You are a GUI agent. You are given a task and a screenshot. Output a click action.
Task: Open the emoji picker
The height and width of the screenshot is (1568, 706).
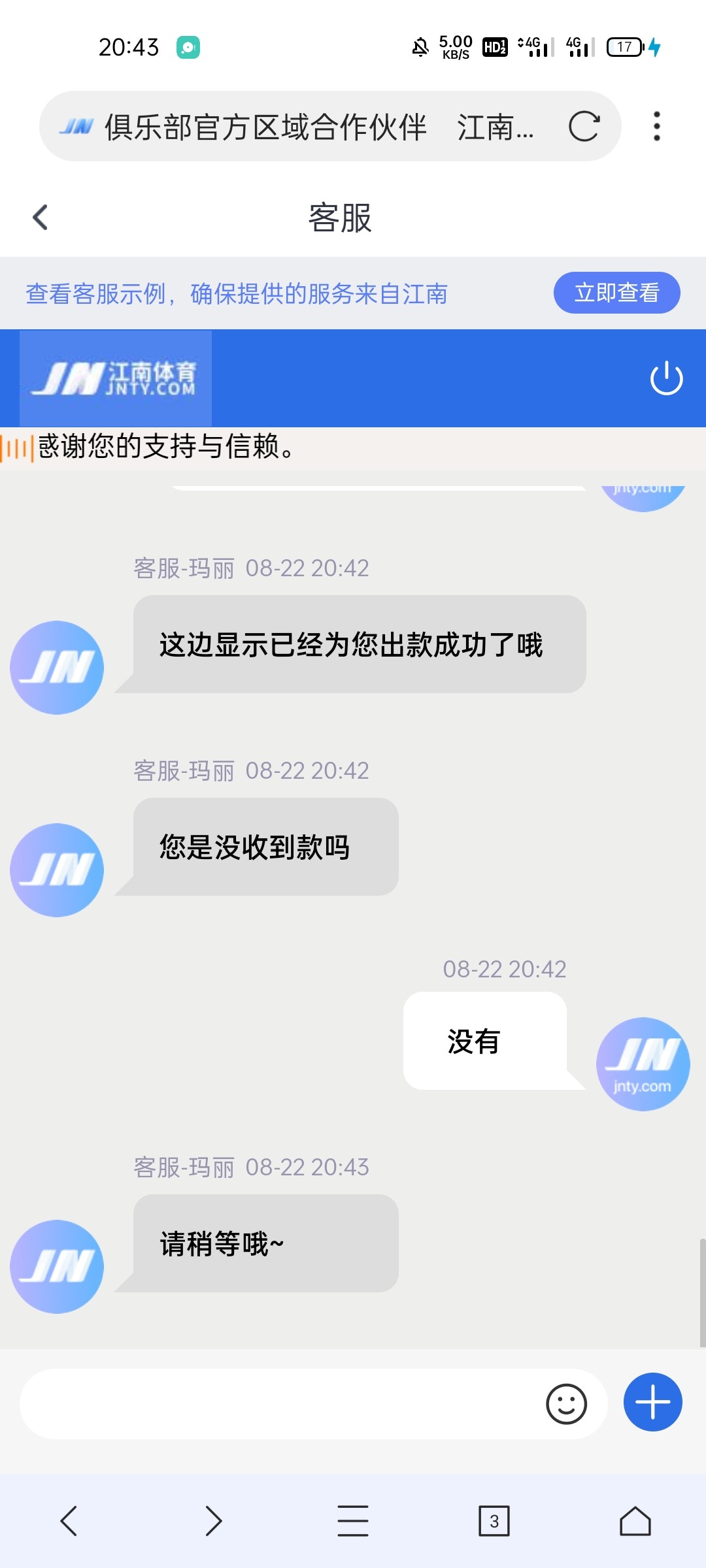click(x=566, y=1403)
